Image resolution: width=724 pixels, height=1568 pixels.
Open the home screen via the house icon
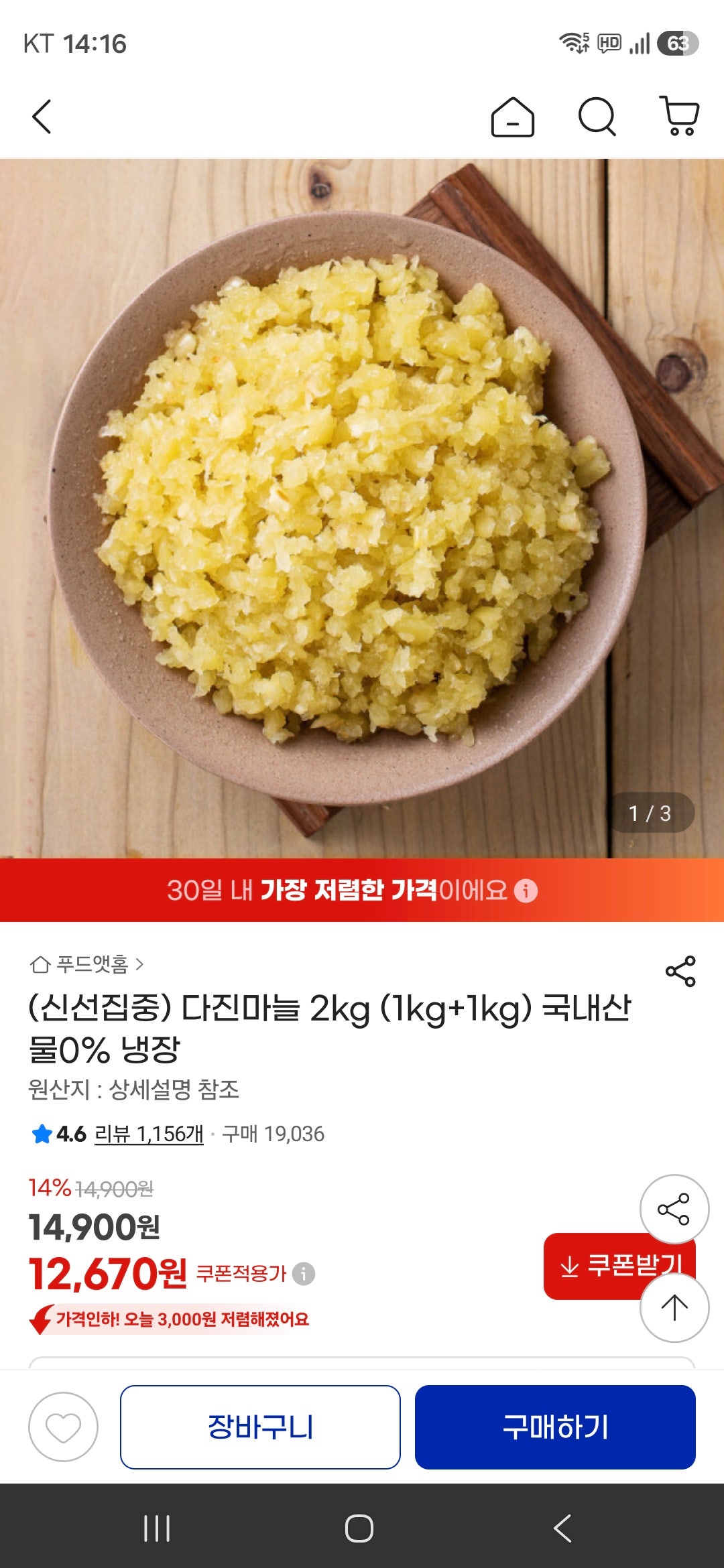[514, 117]
